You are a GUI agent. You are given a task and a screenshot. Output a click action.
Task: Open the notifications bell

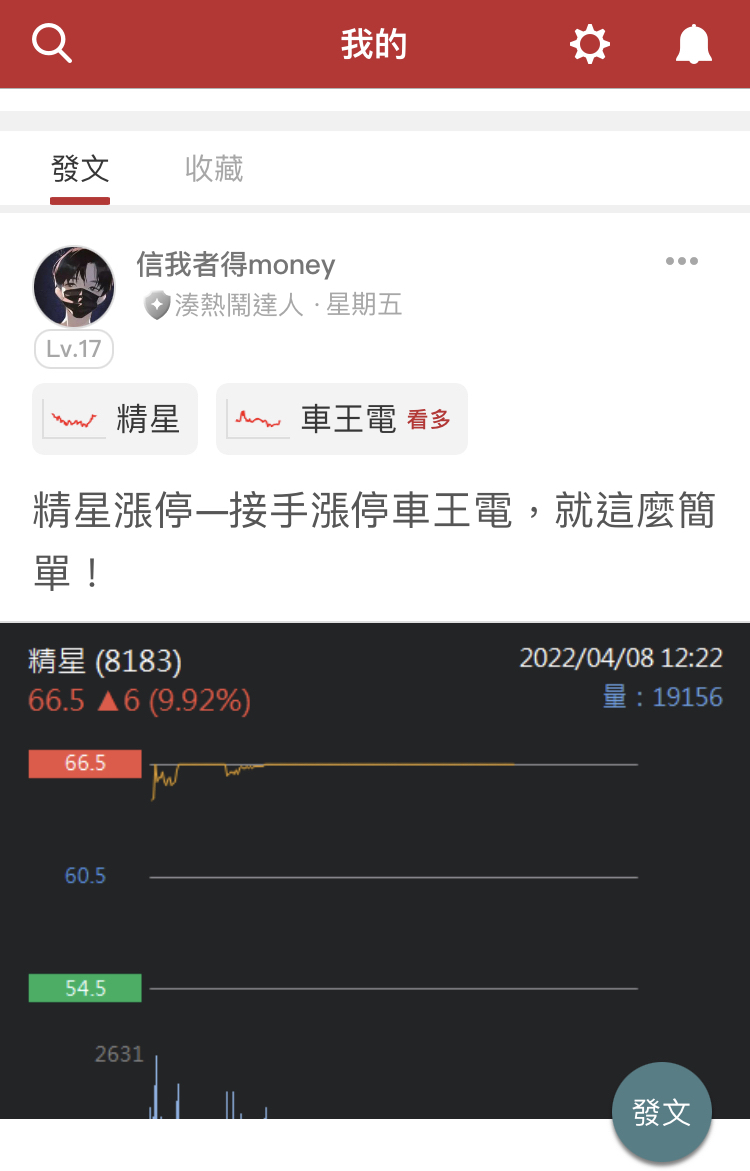click(x=694, y=44)
